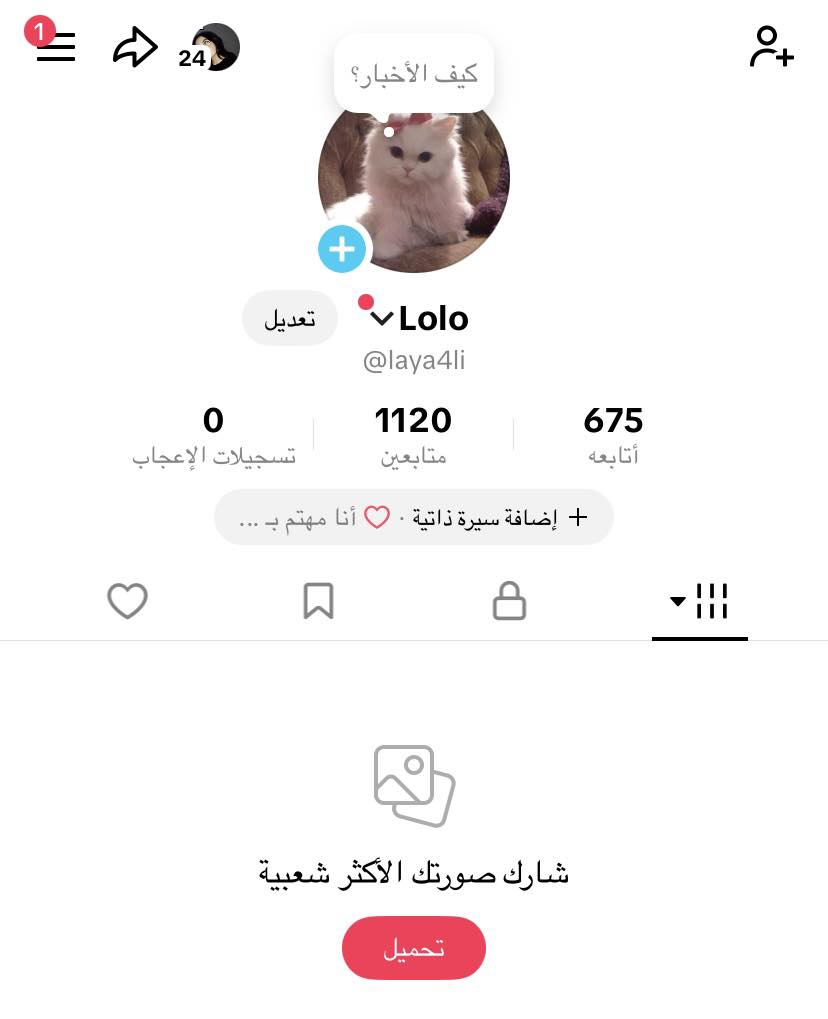The height and width of the screenshot is (1019, 828).
Task: Switch to the liked videos heart tab
Action: [128, 602]
